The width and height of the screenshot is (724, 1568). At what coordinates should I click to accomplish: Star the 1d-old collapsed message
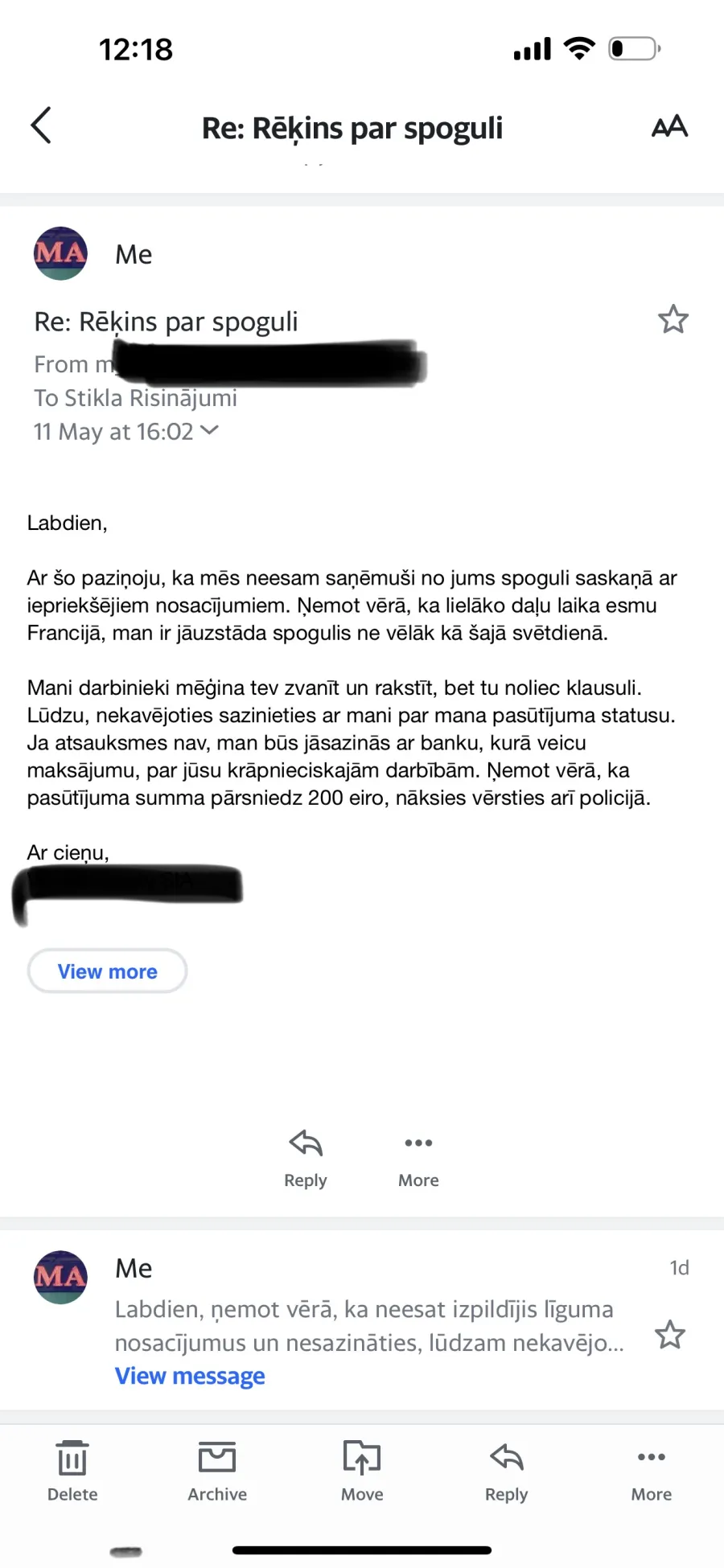pos(670,1335)
